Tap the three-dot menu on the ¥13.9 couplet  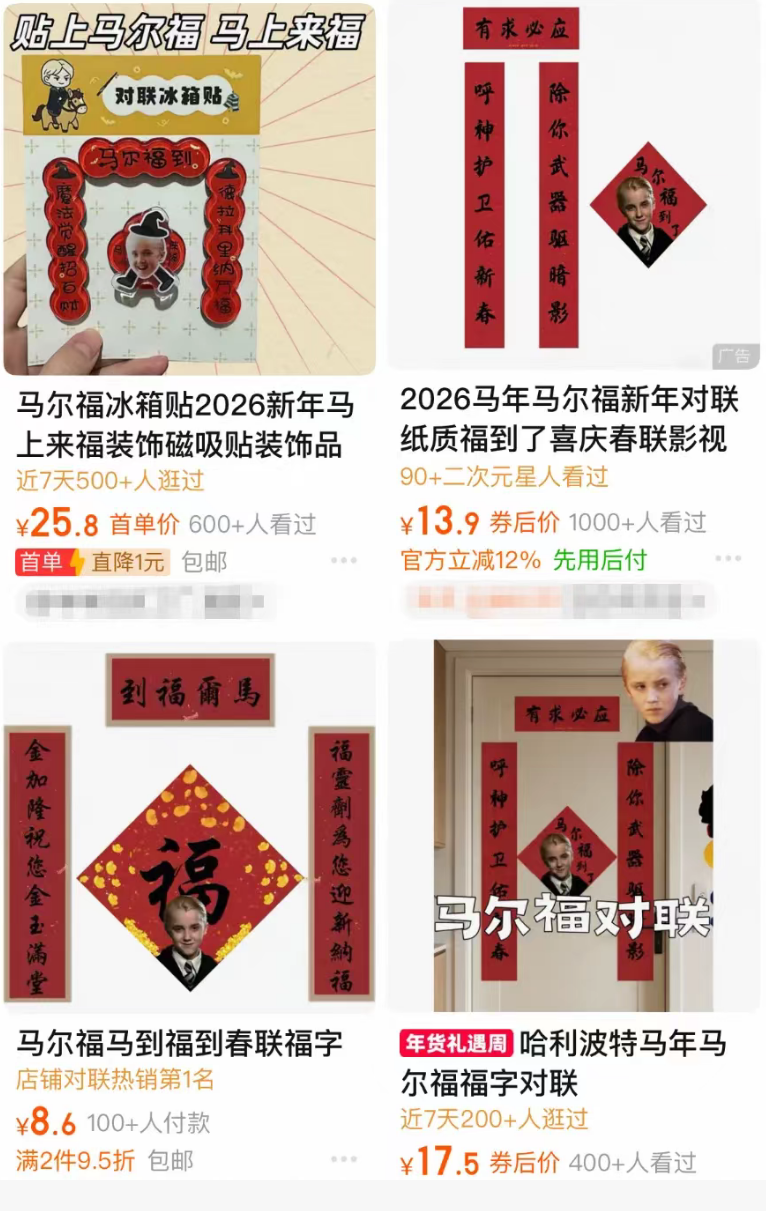(728, 559)
